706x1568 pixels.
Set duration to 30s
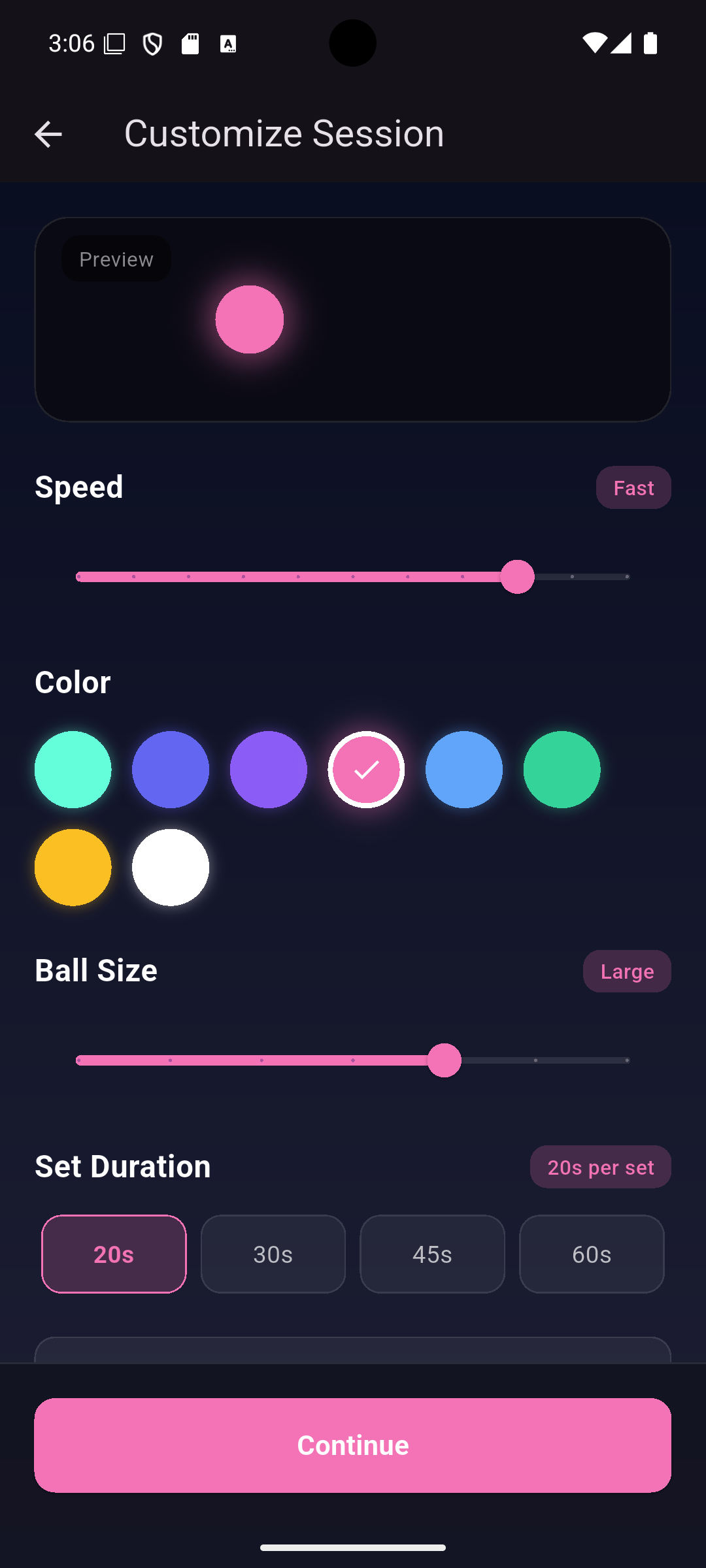[x=273, y=1254]
